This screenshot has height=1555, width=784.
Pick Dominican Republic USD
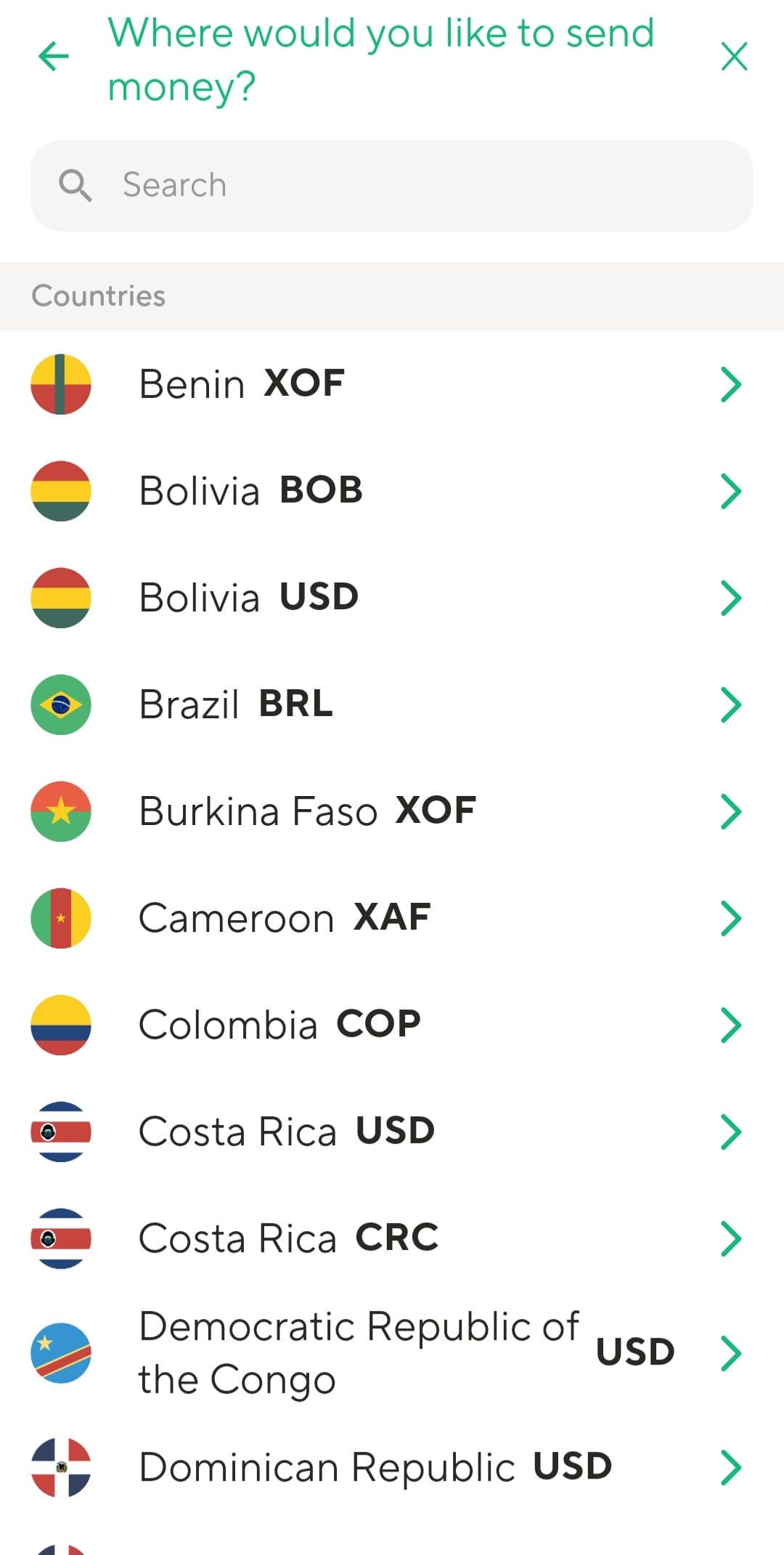[392, 1467]
